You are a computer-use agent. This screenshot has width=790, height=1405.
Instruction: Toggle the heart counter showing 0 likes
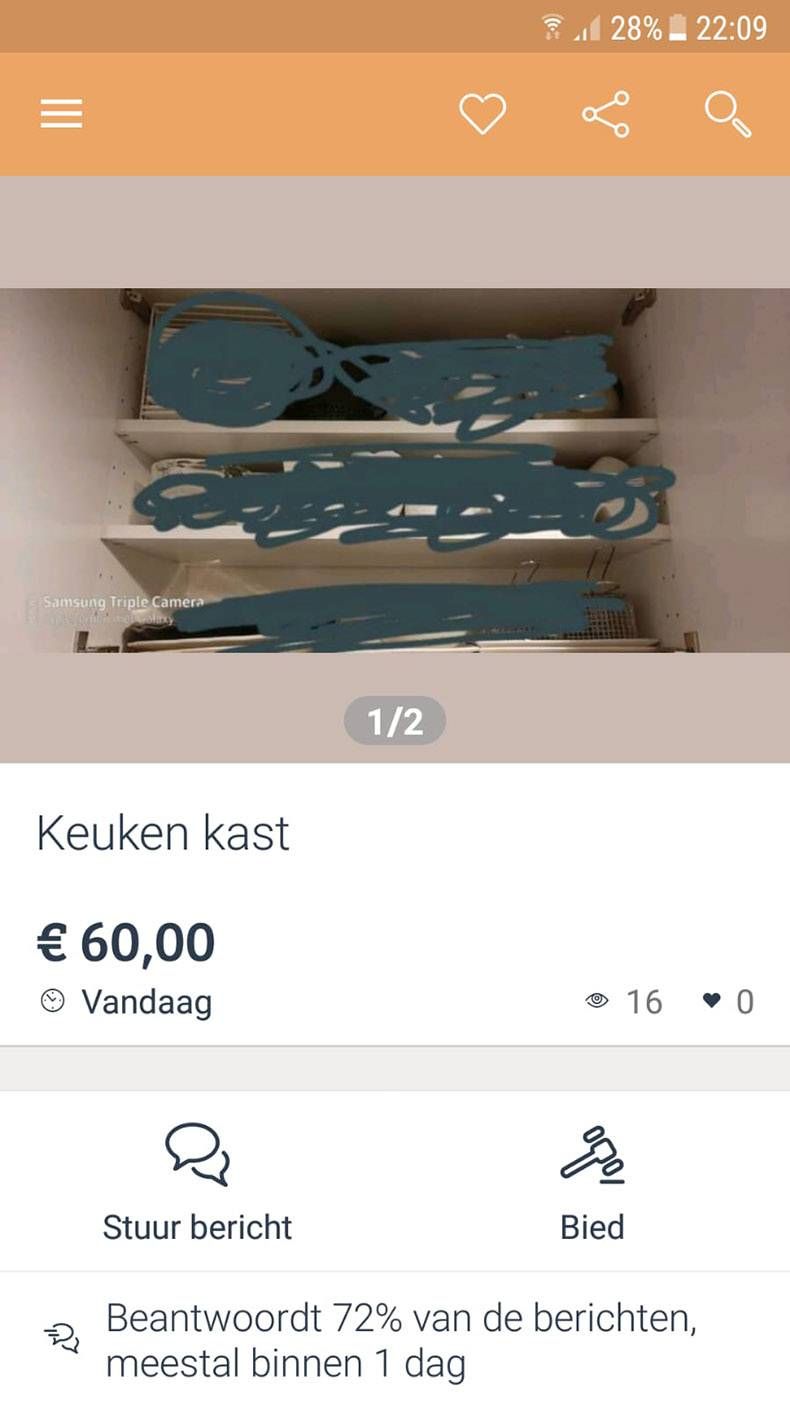(x=711, y=1001)
